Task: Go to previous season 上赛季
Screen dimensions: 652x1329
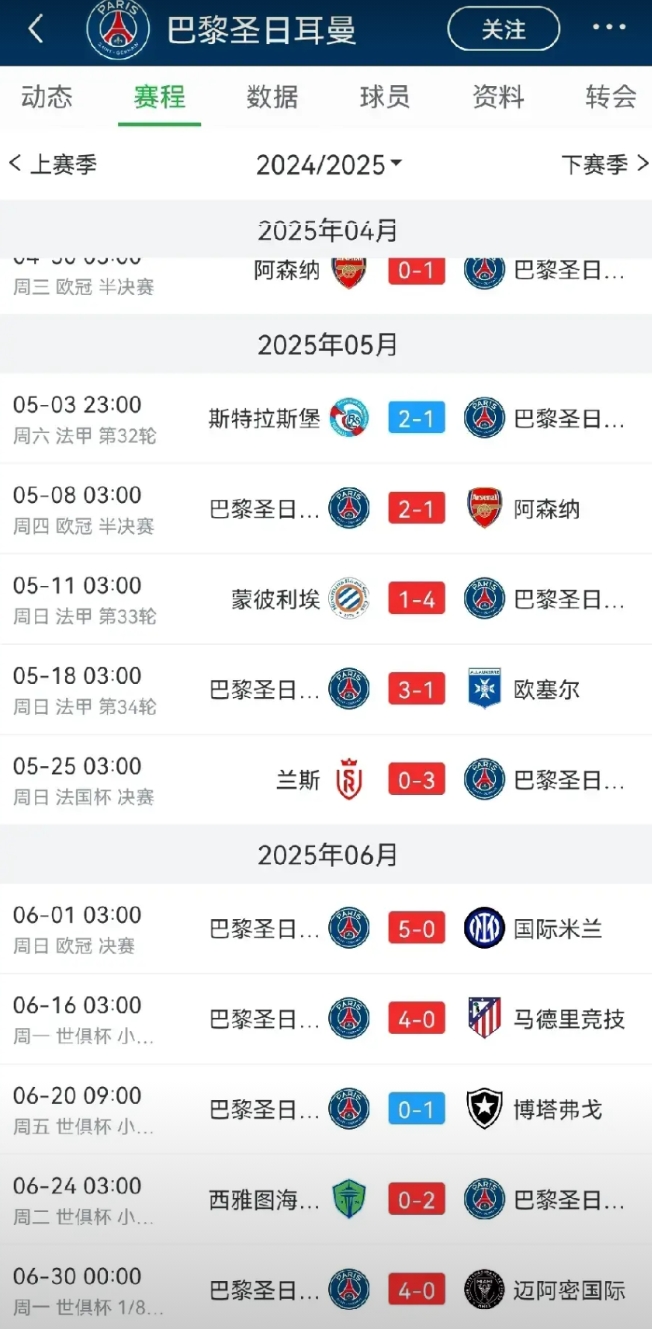Action: 53,164
